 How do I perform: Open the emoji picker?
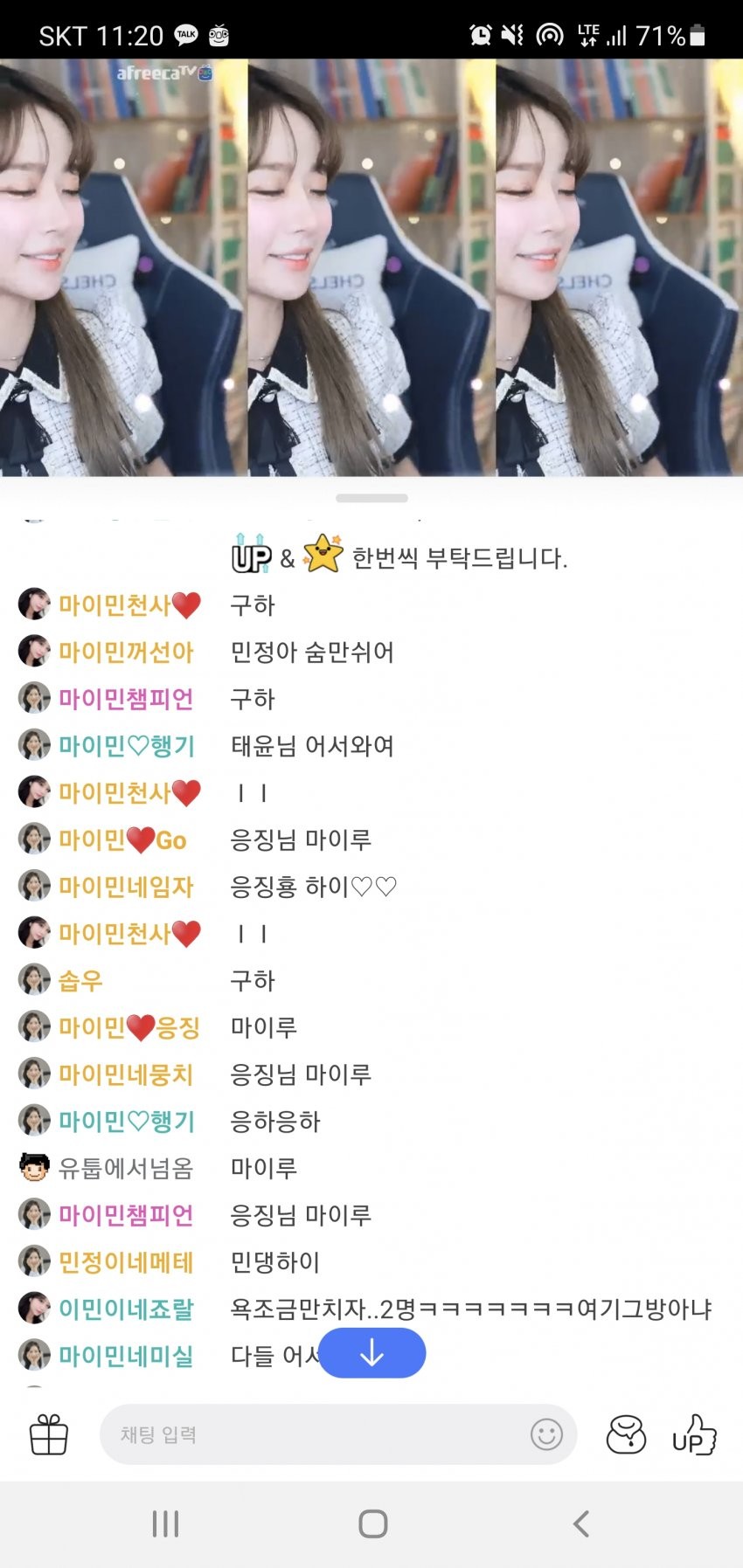pos(546,1434)
